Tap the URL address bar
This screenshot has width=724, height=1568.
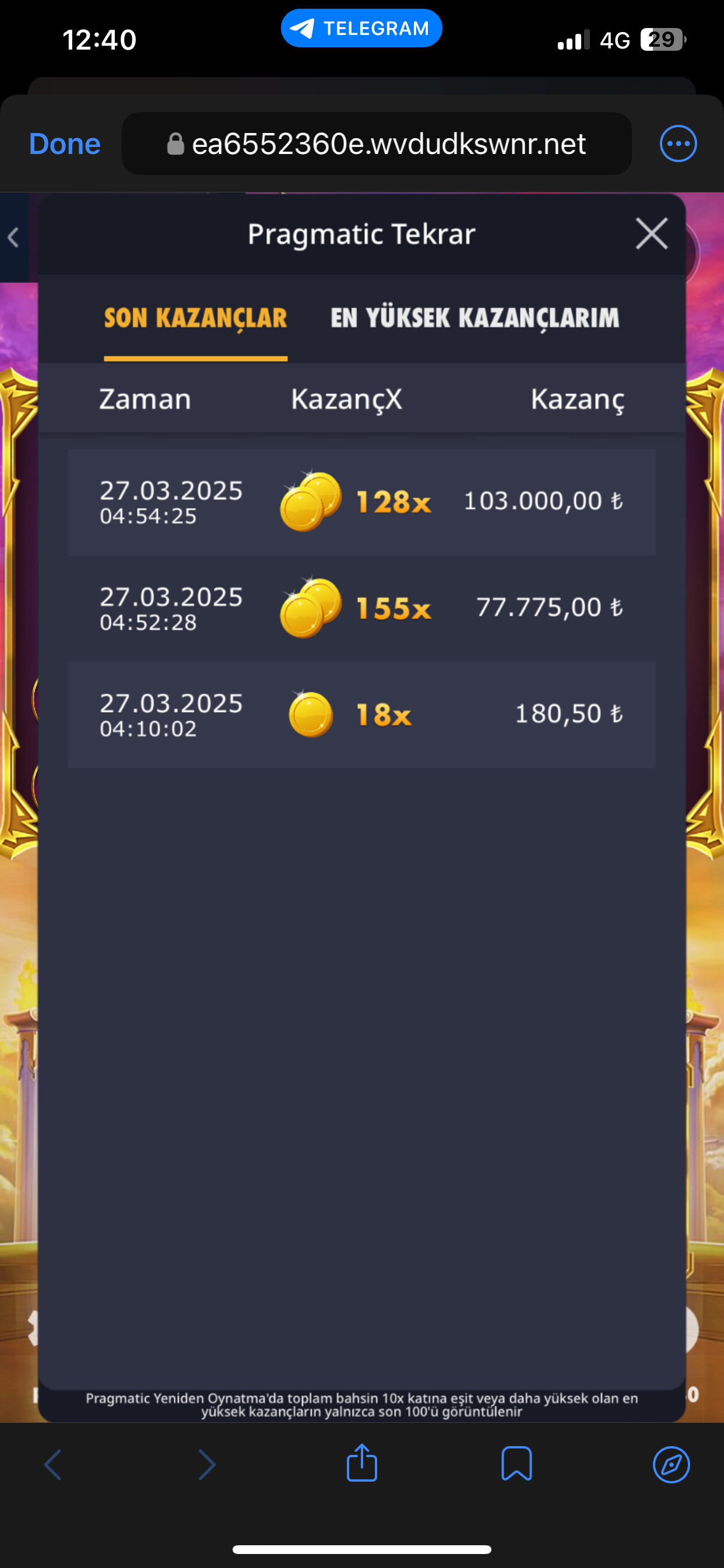(x=376, y=143)
